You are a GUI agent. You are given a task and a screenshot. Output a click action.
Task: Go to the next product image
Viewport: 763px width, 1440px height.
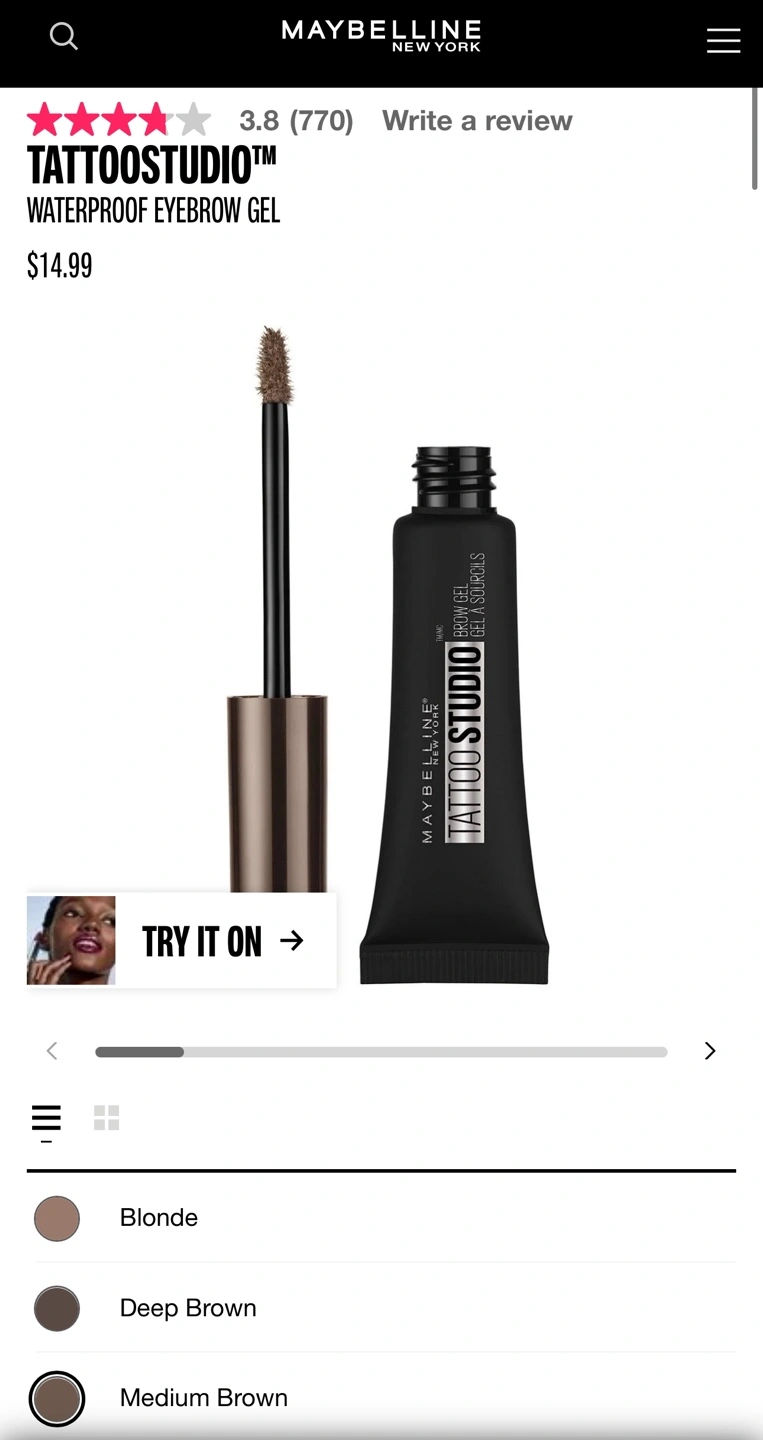(710, 1051)
